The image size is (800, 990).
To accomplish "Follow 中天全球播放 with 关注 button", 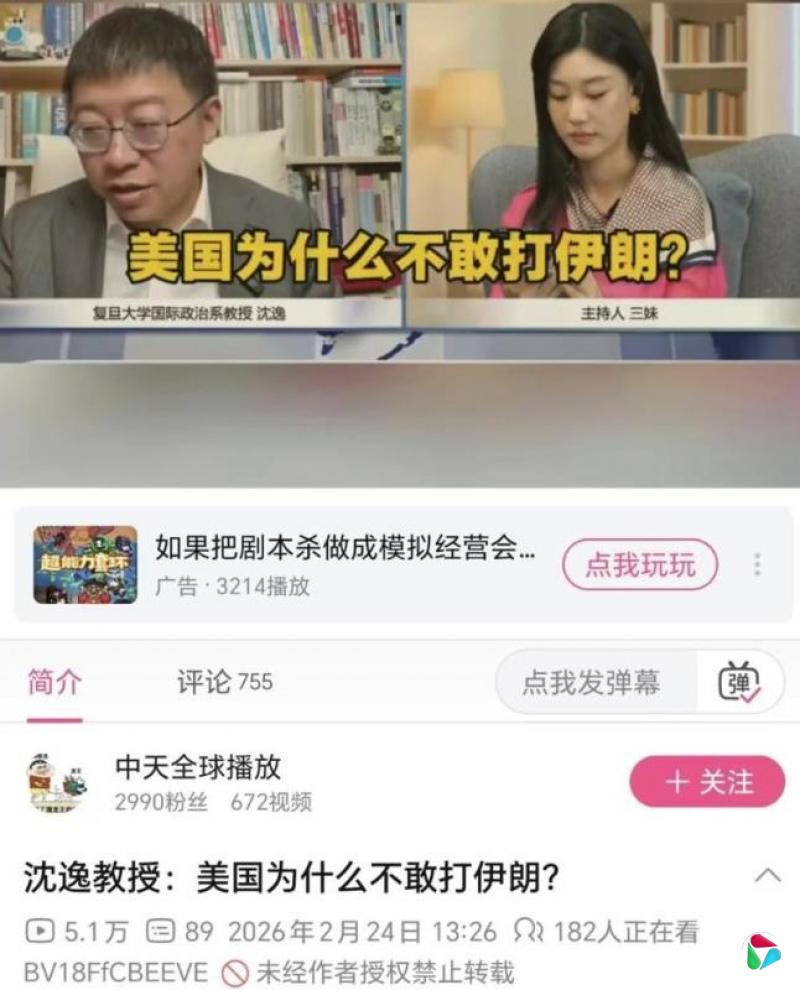I will pyautogui.click(x=707, y=781).
